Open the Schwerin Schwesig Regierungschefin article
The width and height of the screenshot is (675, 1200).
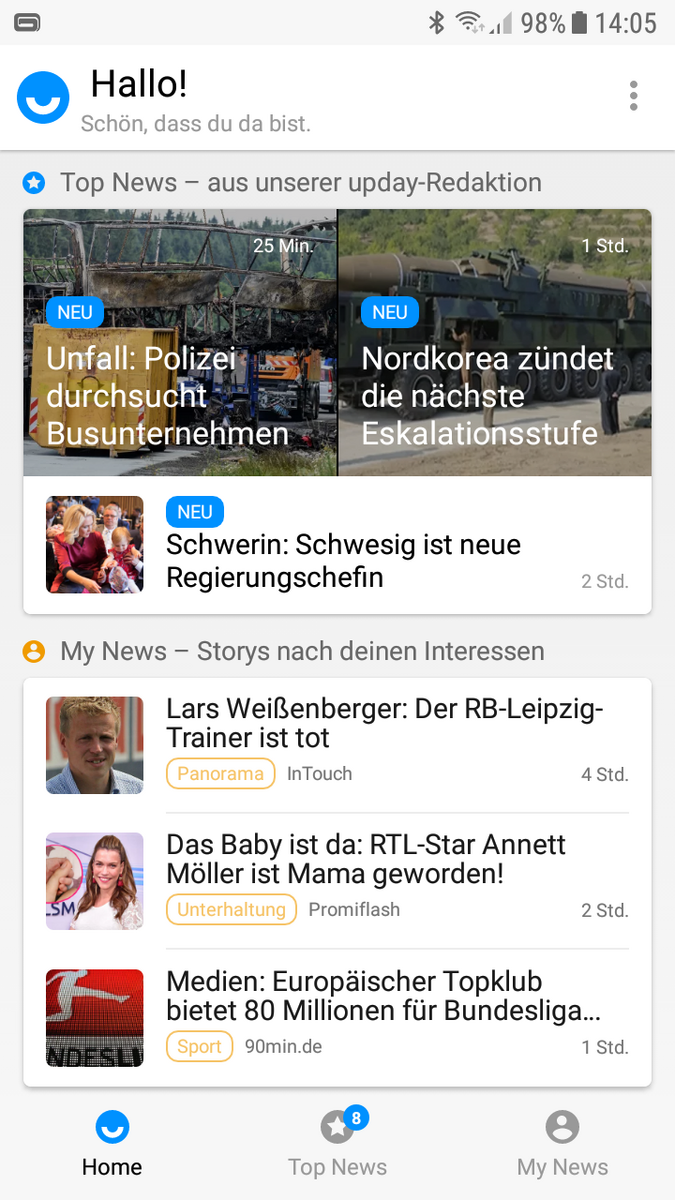pyautogui.click(x=343, y=560)
